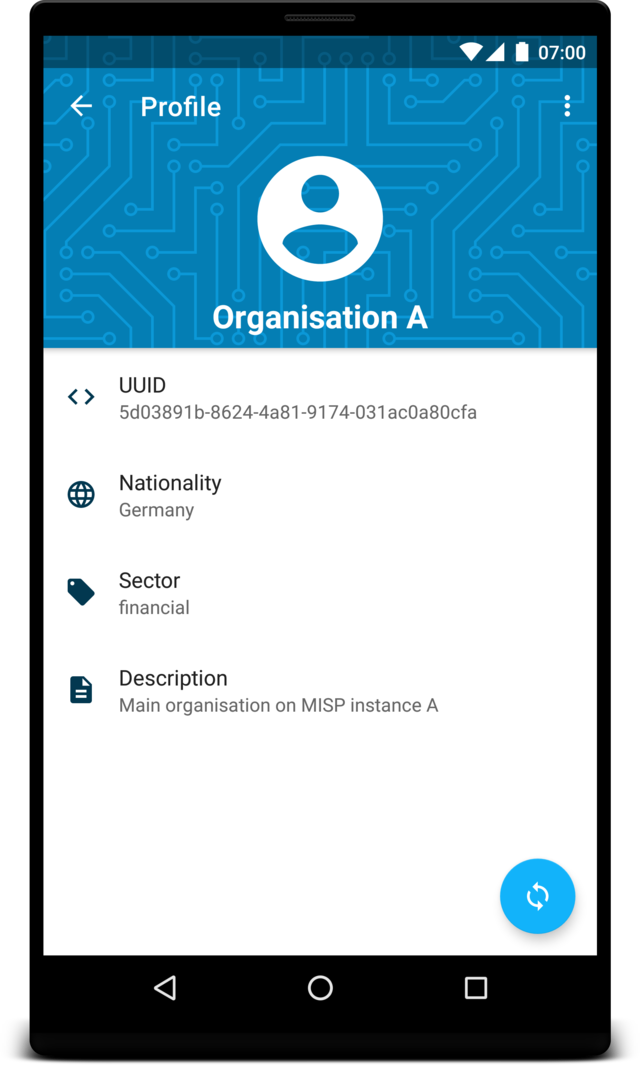Tap the sync floating action button
This screenshot has height=1065, width=640.
point(537,896)
